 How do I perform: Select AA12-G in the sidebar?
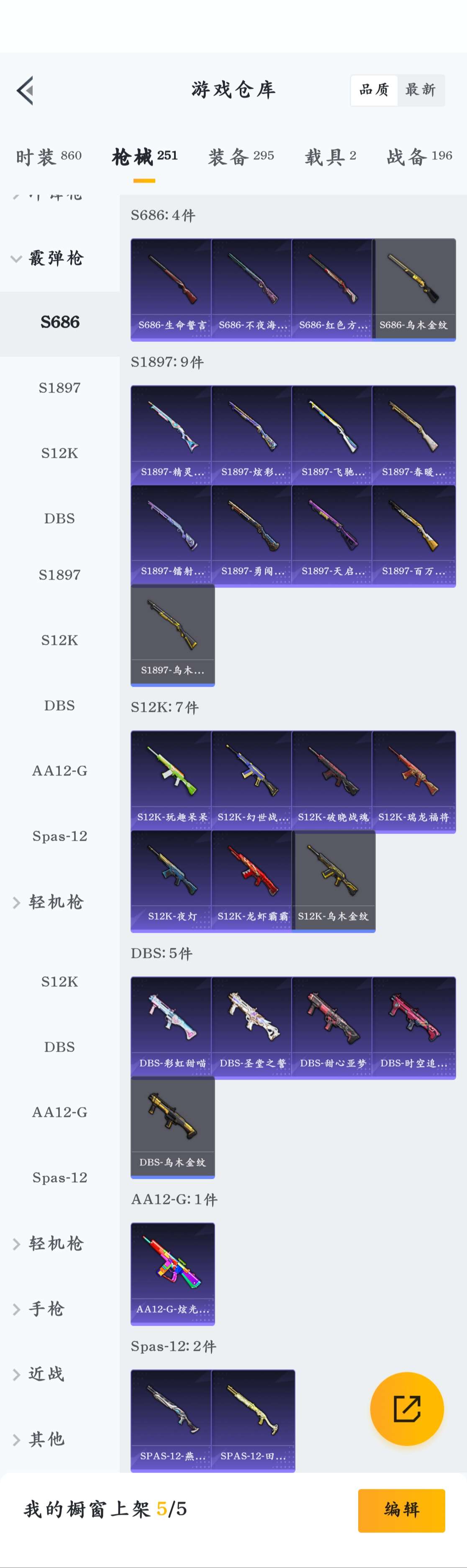60,770
